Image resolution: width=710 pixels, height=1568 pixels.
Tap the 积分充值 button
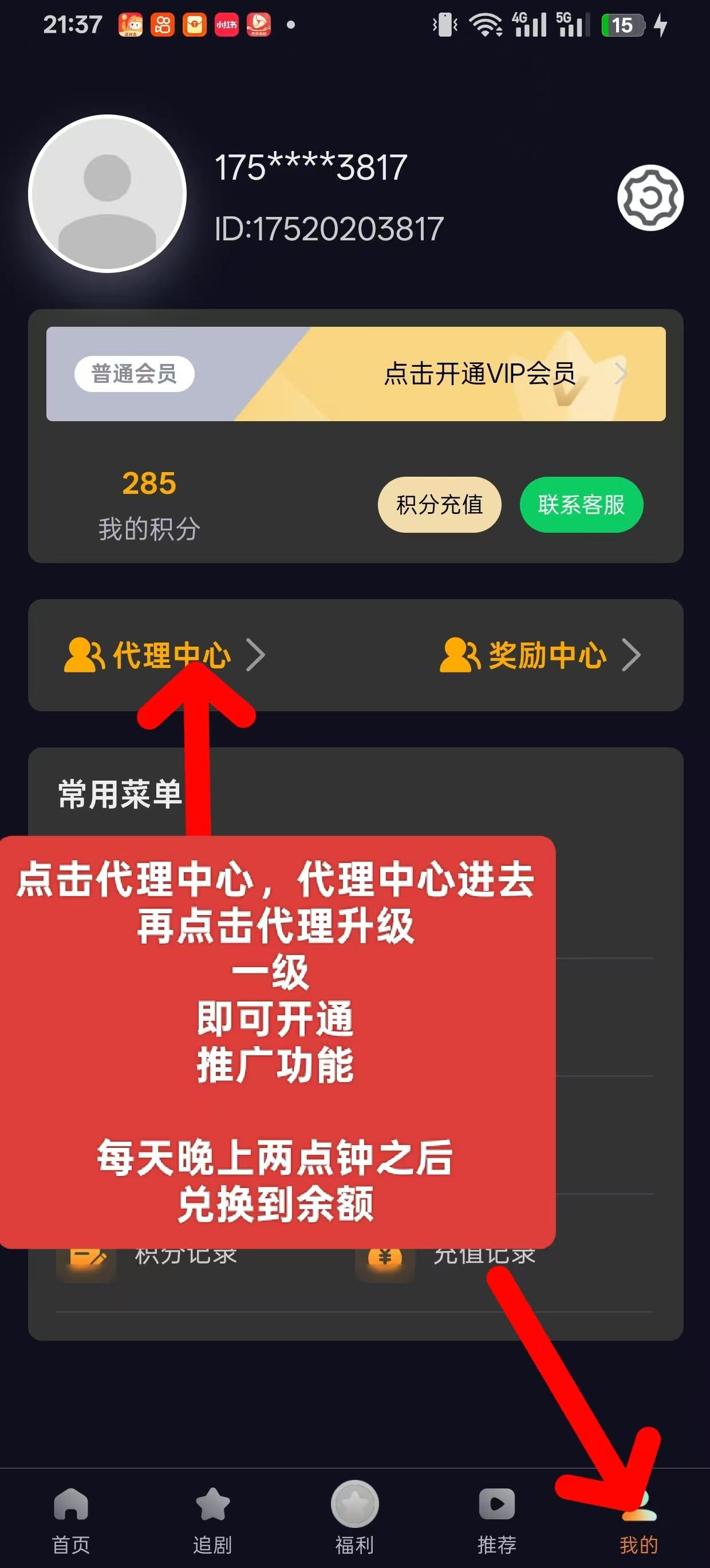pos(439,505)
